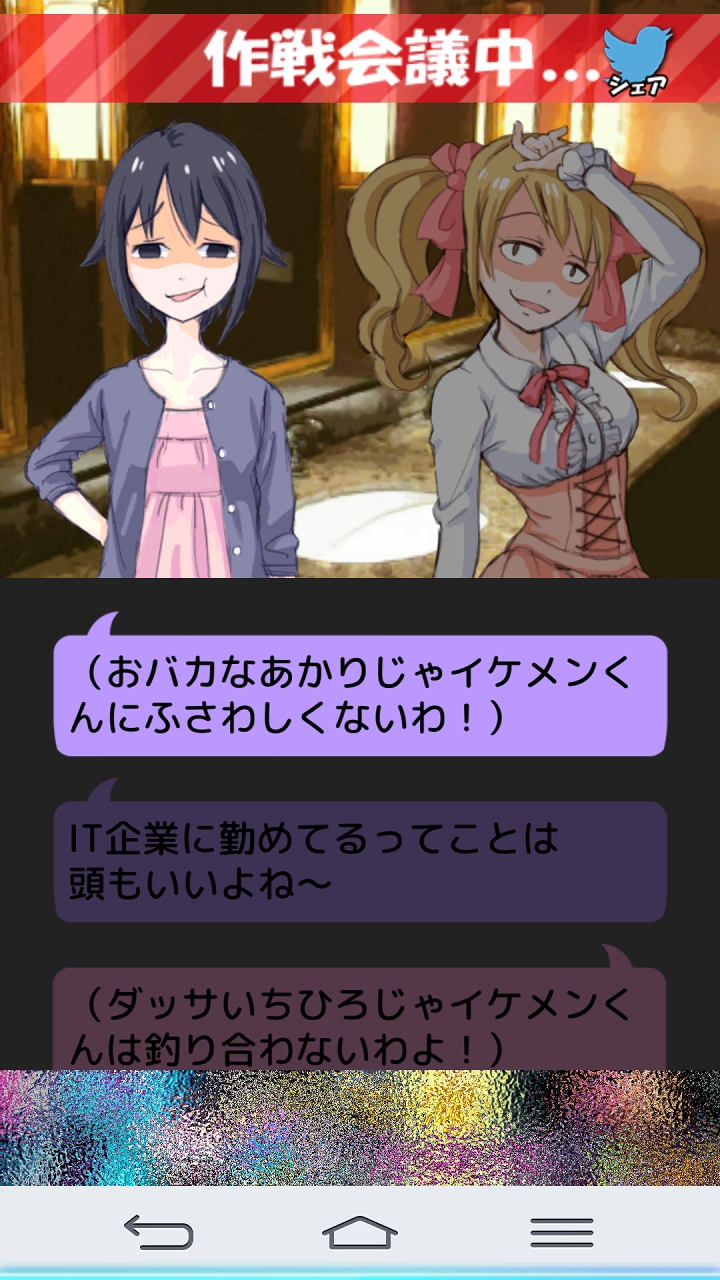Share via the Twitter bird icon
720x1280 pixels.
pos(637,62)
